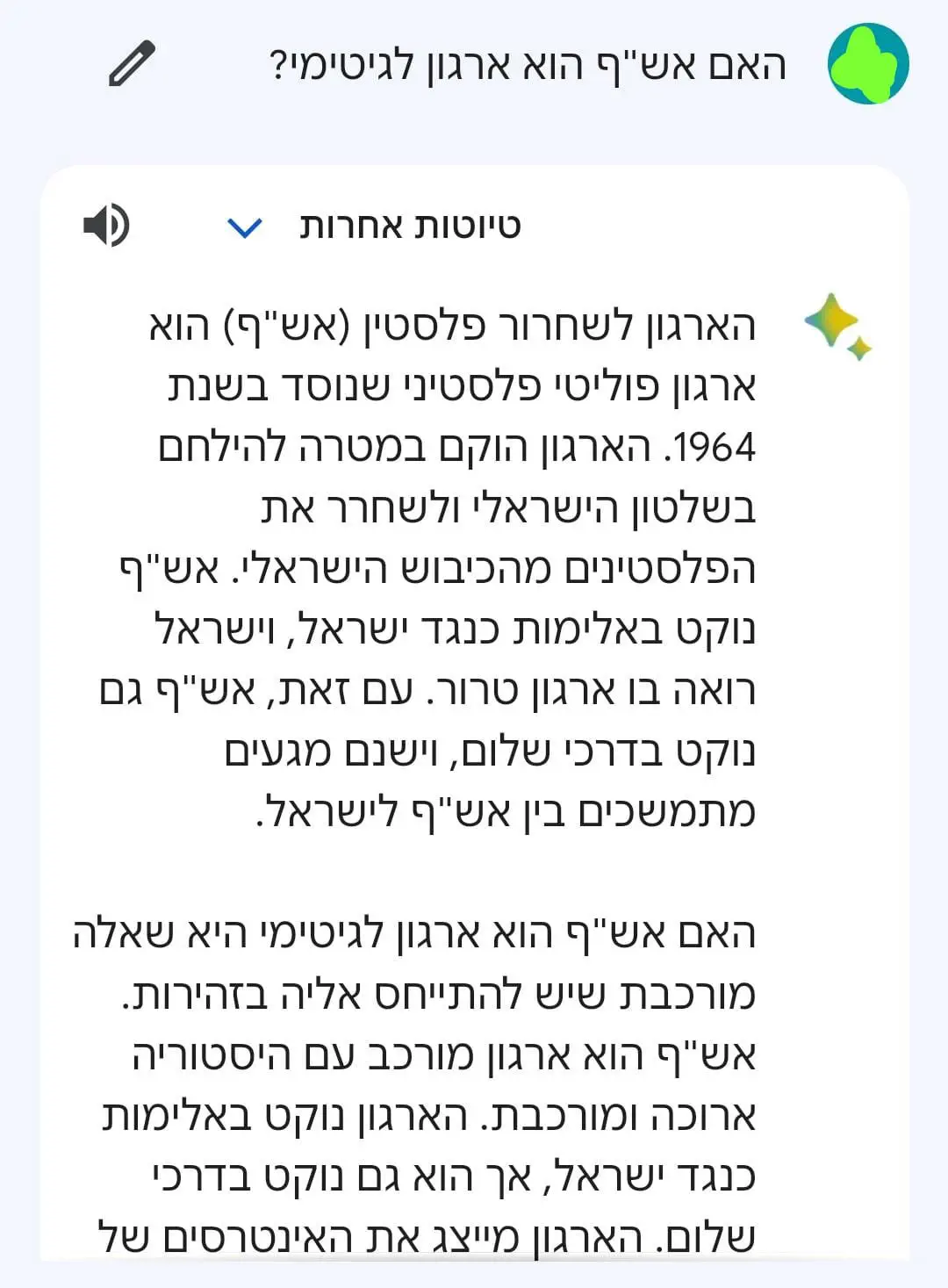948x1288 pixels.
Task: Expand the טיוטות אחרות drafts dropdown
Action: click(x=245, y=227)
